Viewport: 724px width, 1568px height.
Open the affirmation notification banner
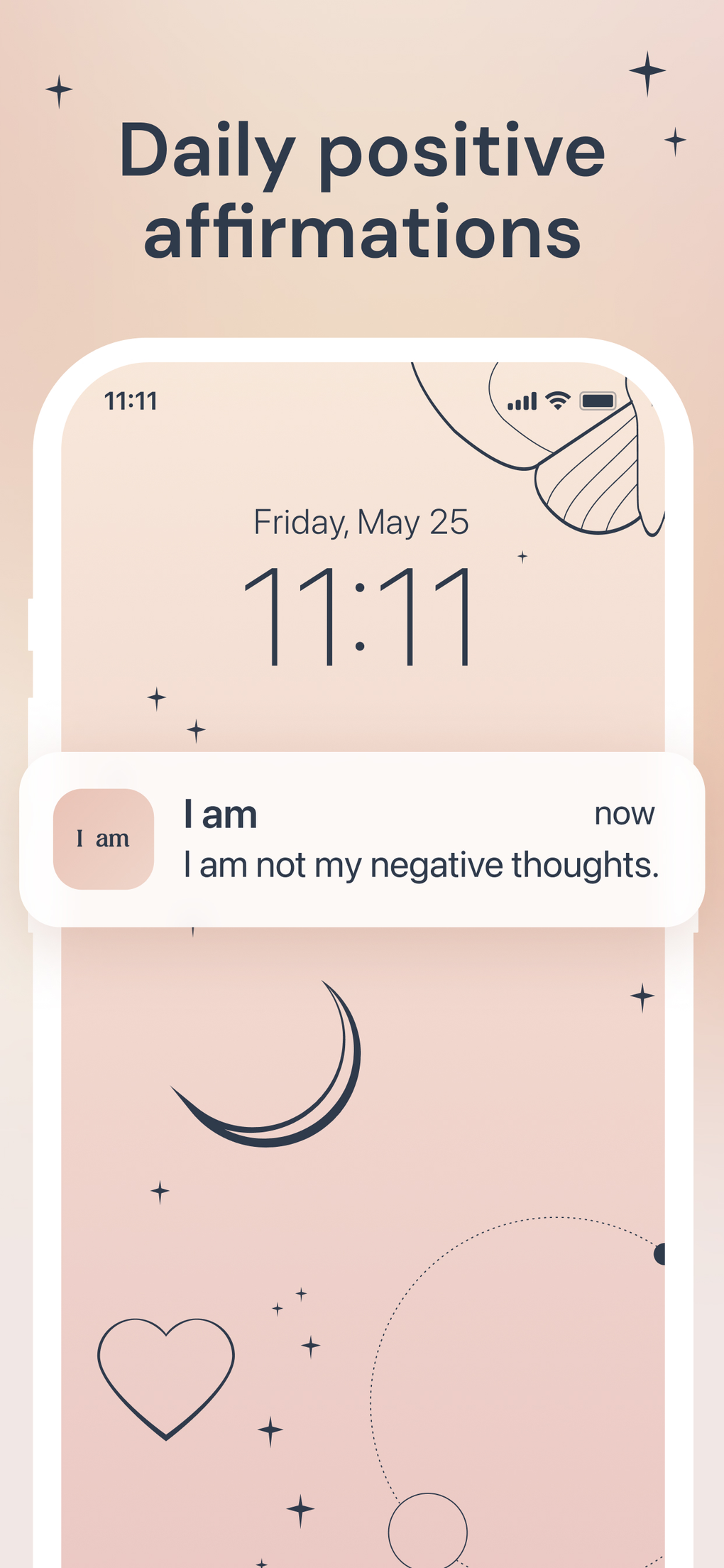362,838
